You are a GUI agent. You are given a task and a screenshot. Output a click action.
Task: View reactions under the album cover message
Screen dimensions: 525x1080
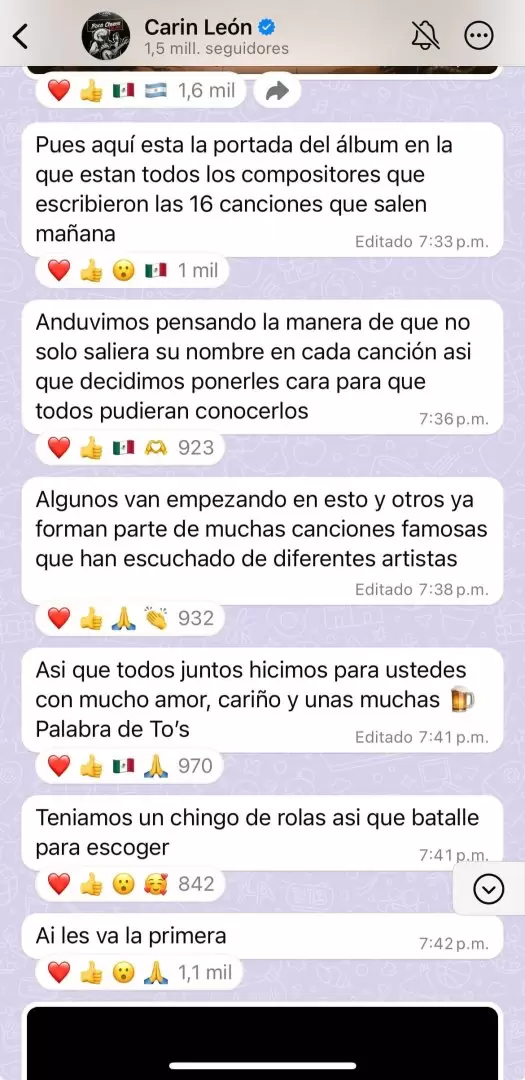(132, 271)
